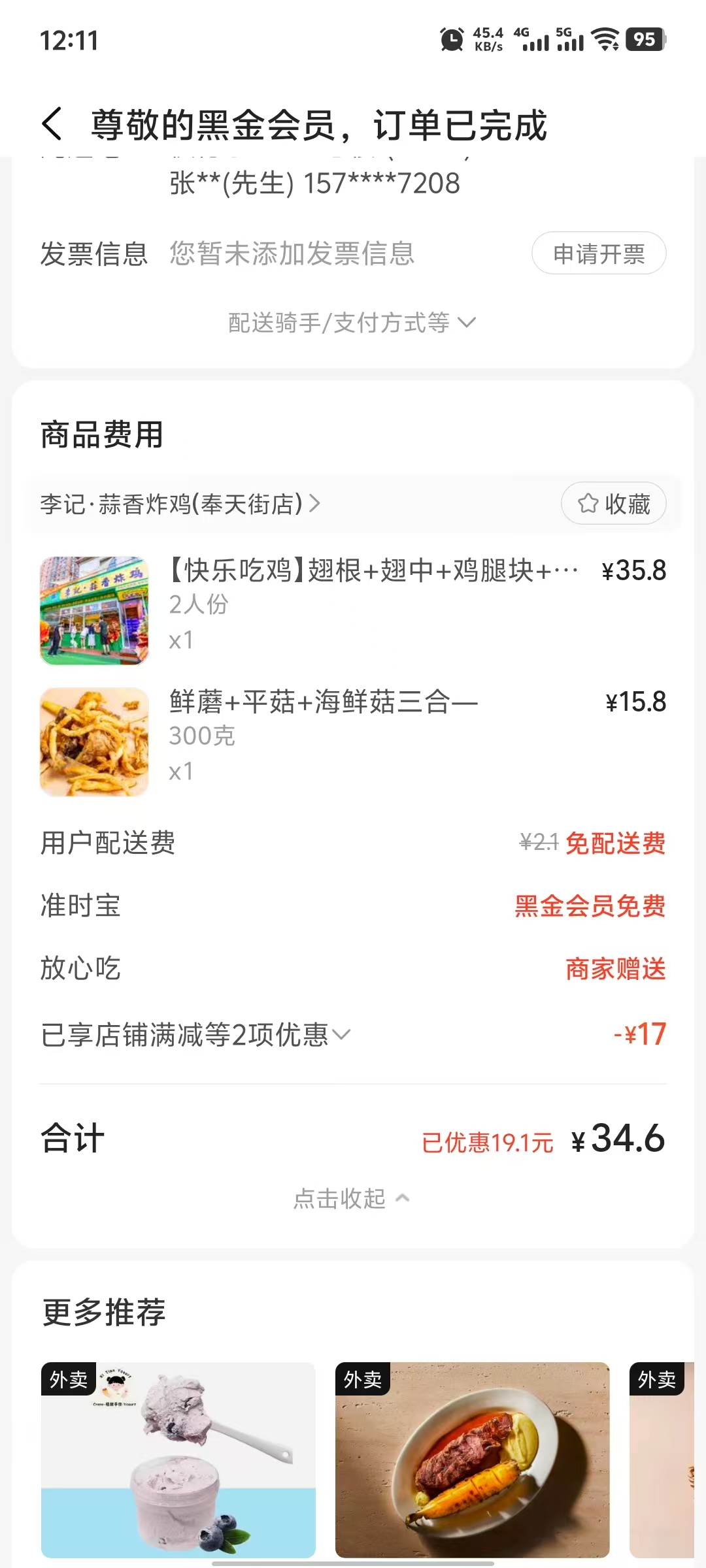
Task: Open the 鲜蘑+平菇+海鲜菇三合一 item
Action: pyautogui.click(x=324, y=702)
